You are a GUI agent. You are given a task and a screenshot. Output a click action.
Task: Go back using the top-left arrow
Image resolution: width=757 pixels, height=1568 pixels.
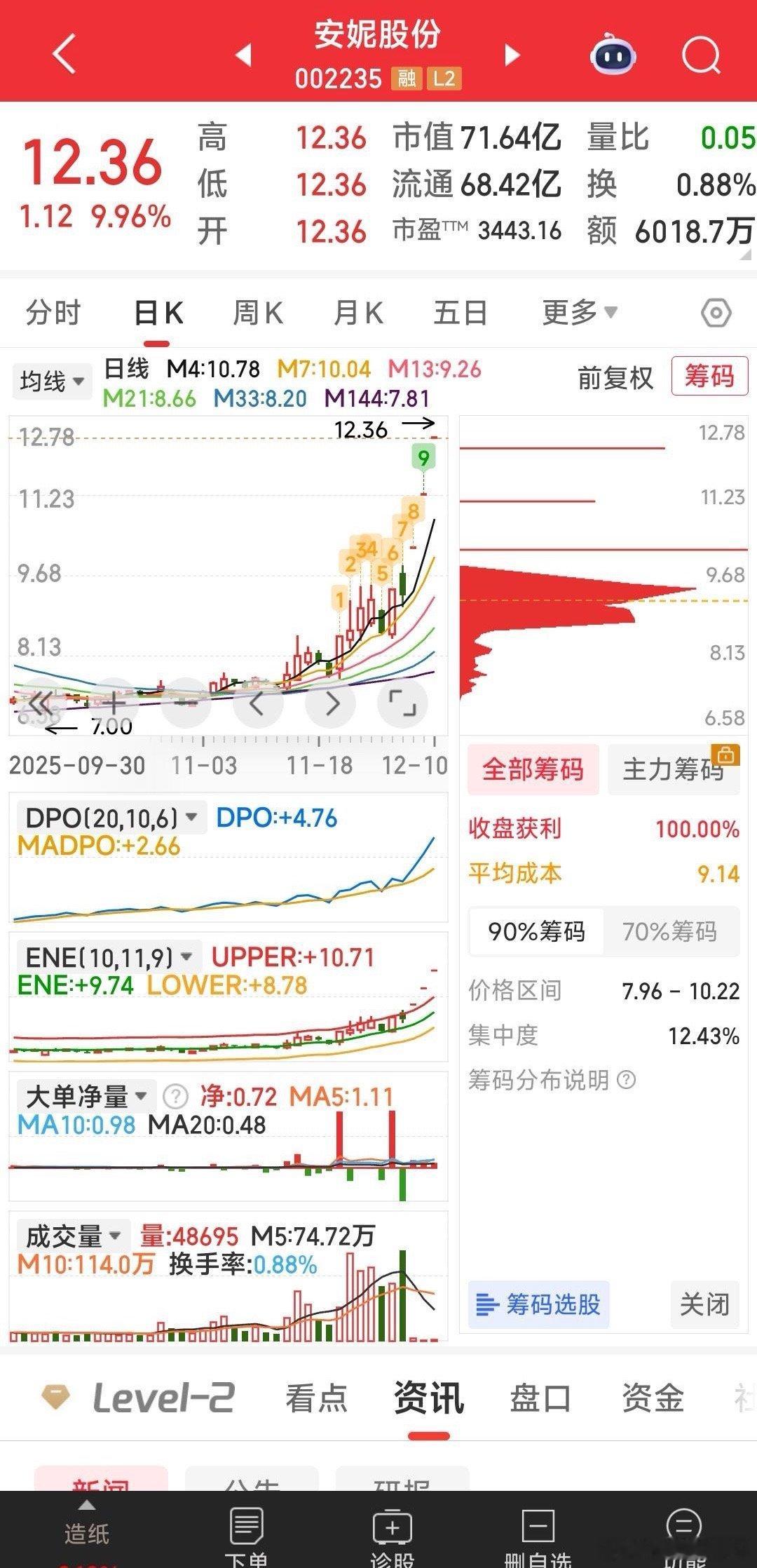point(64,55)
